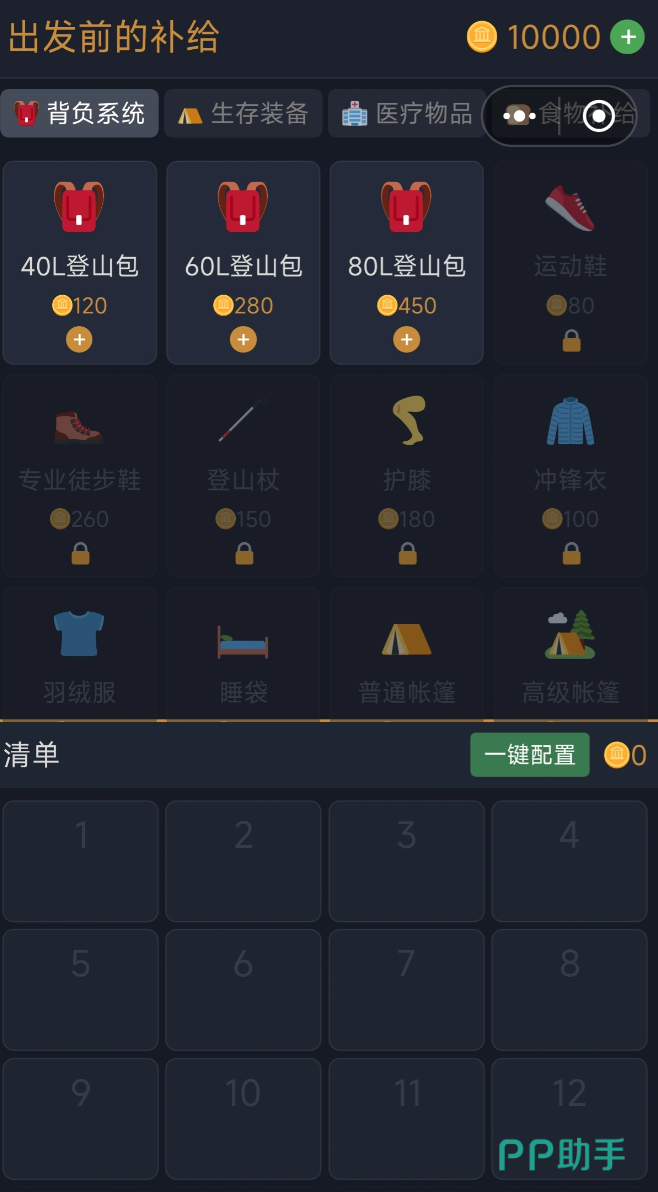Add more coins with the green plus
This screenshot has height=1192, width=658.
[628, 36]
